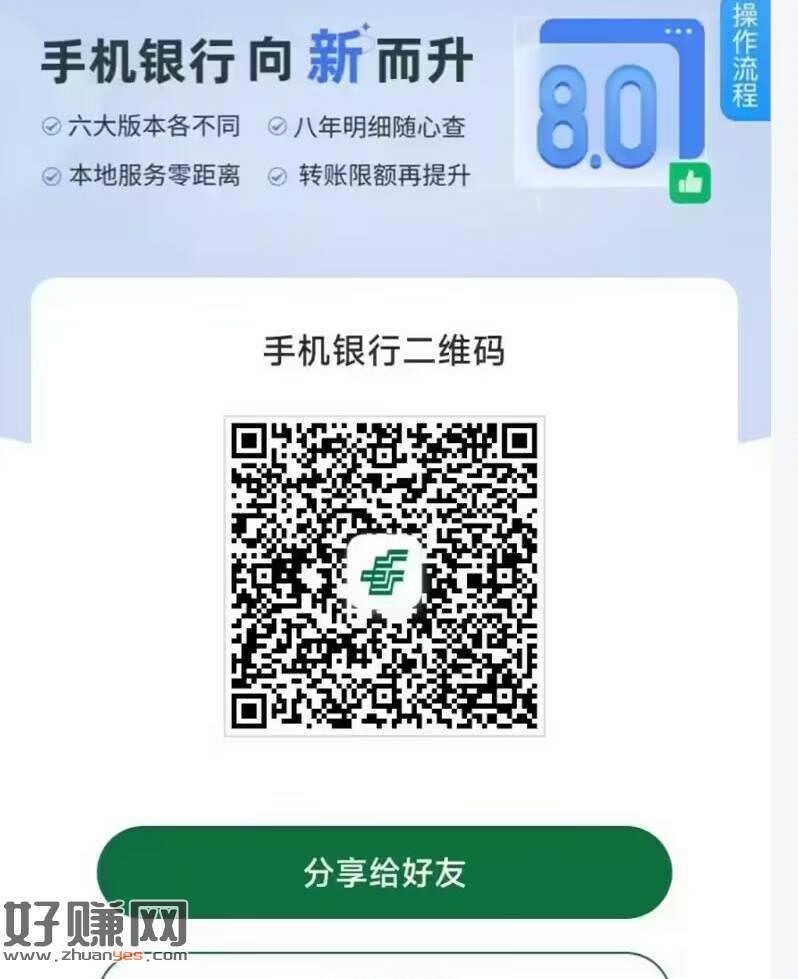Open the 操作流程 side tab
The height and width of the screenshot is (979, 798).
pos(745,57)
